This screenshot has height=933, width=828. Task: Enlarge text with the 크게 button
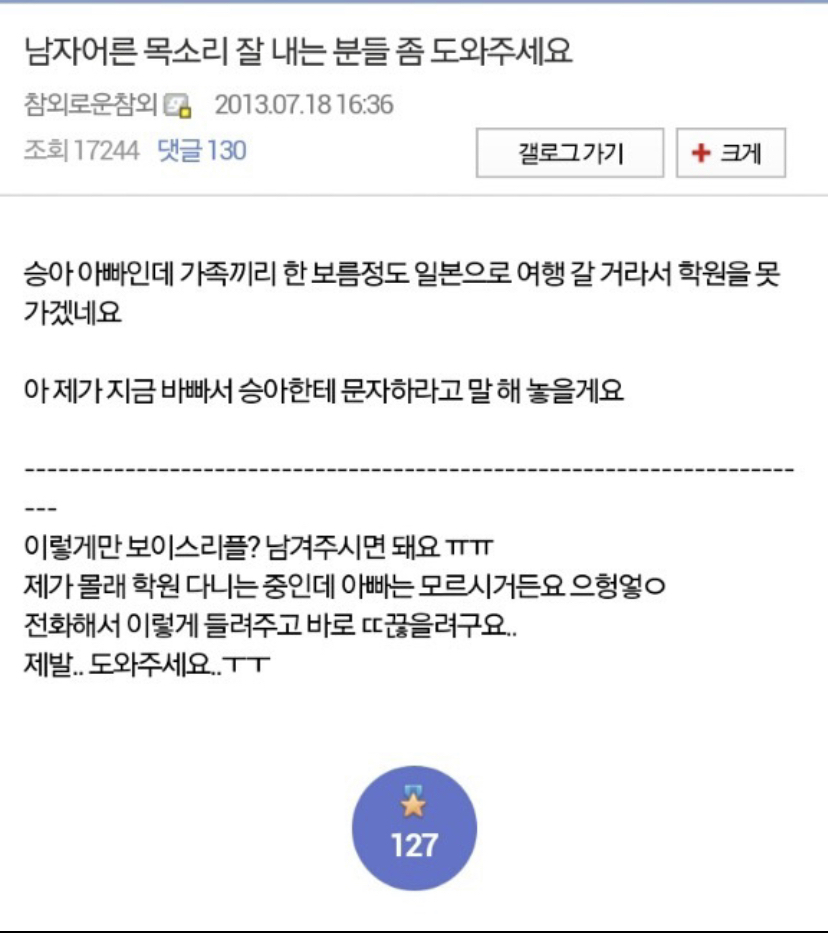[731, 153]
